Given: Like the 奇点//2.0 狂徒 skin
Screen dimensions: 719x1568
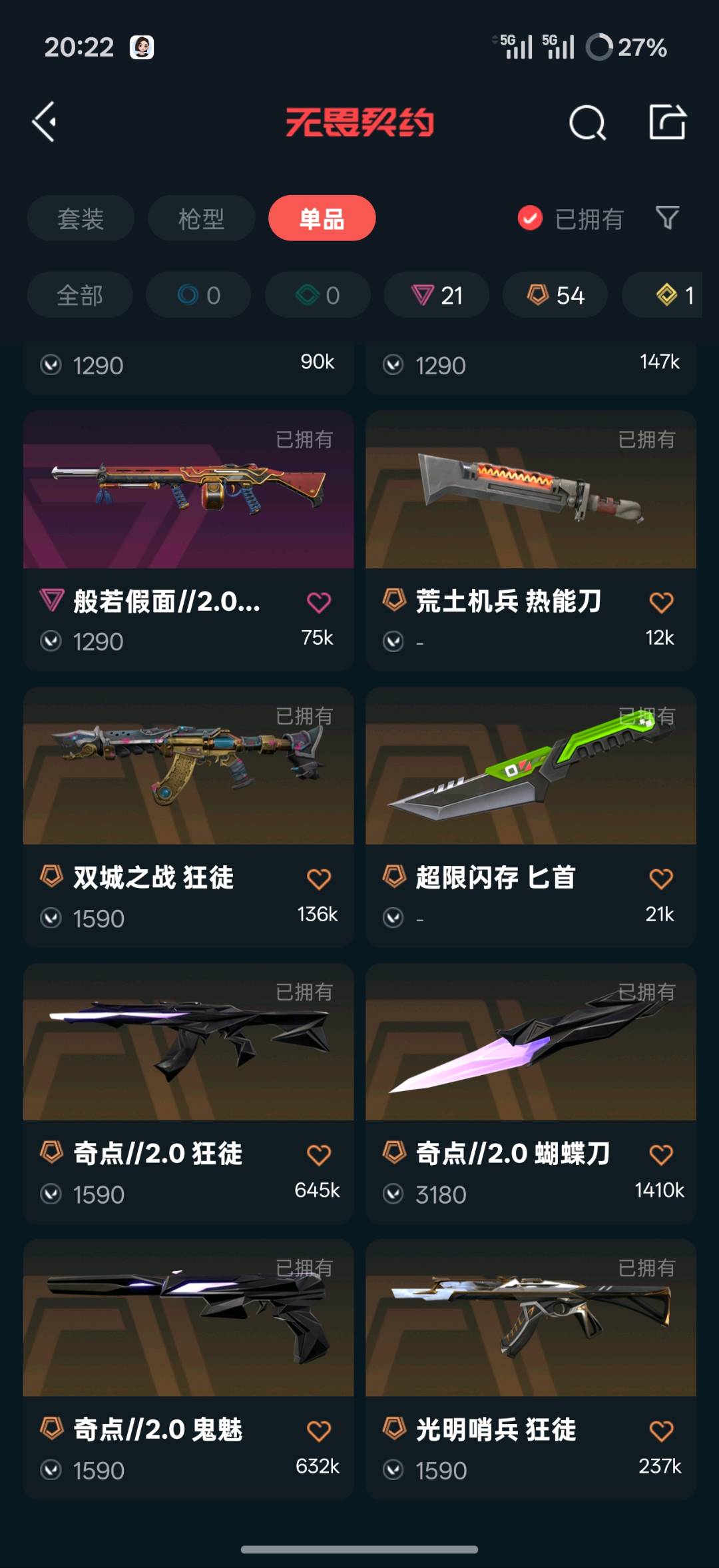Looking at the screenshot, I should [319, 1155].
